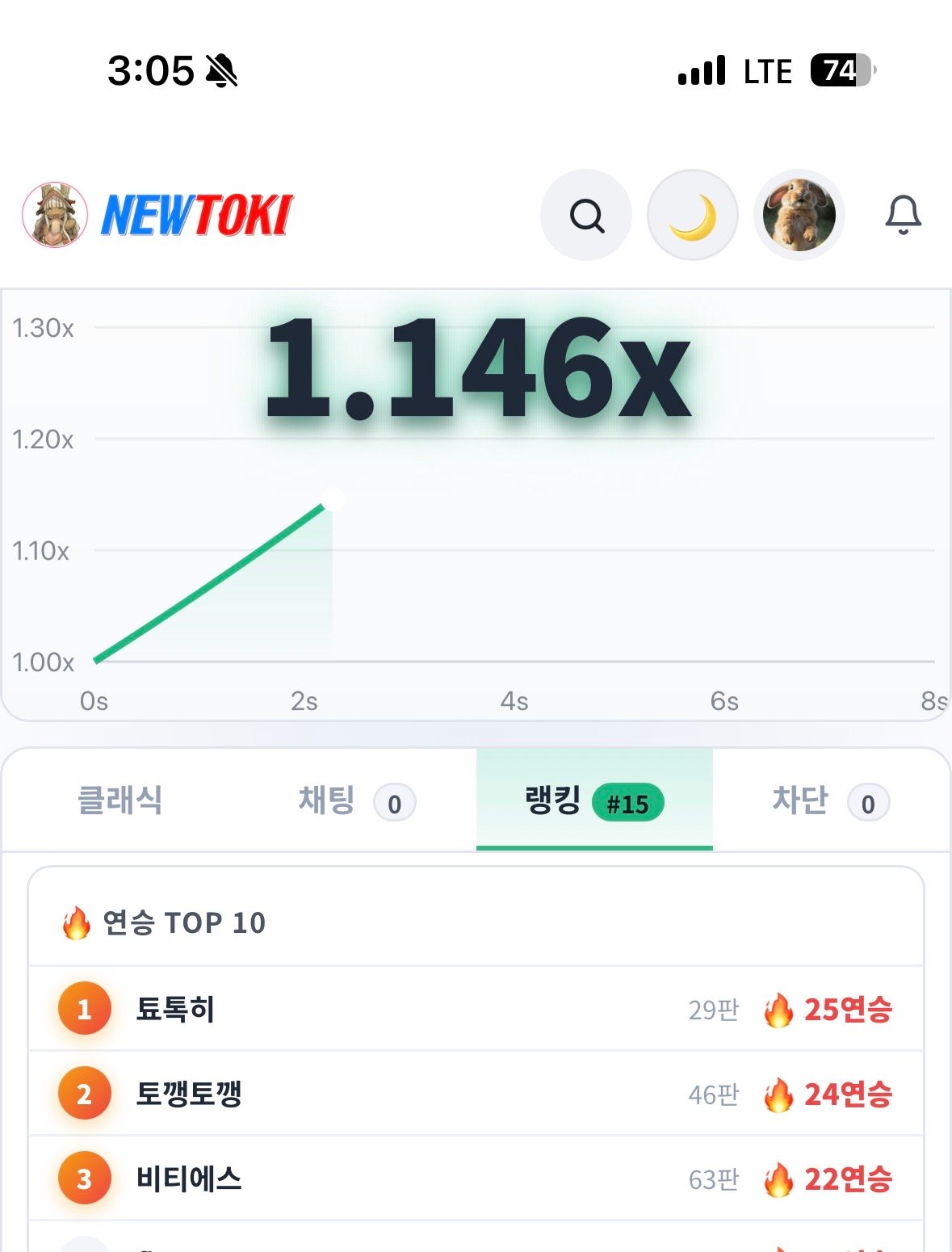Open the ranking row for 토깽토깽
Viewport: 952px width, 1252px height.
pyautogui.click(x=476, y=1094)
